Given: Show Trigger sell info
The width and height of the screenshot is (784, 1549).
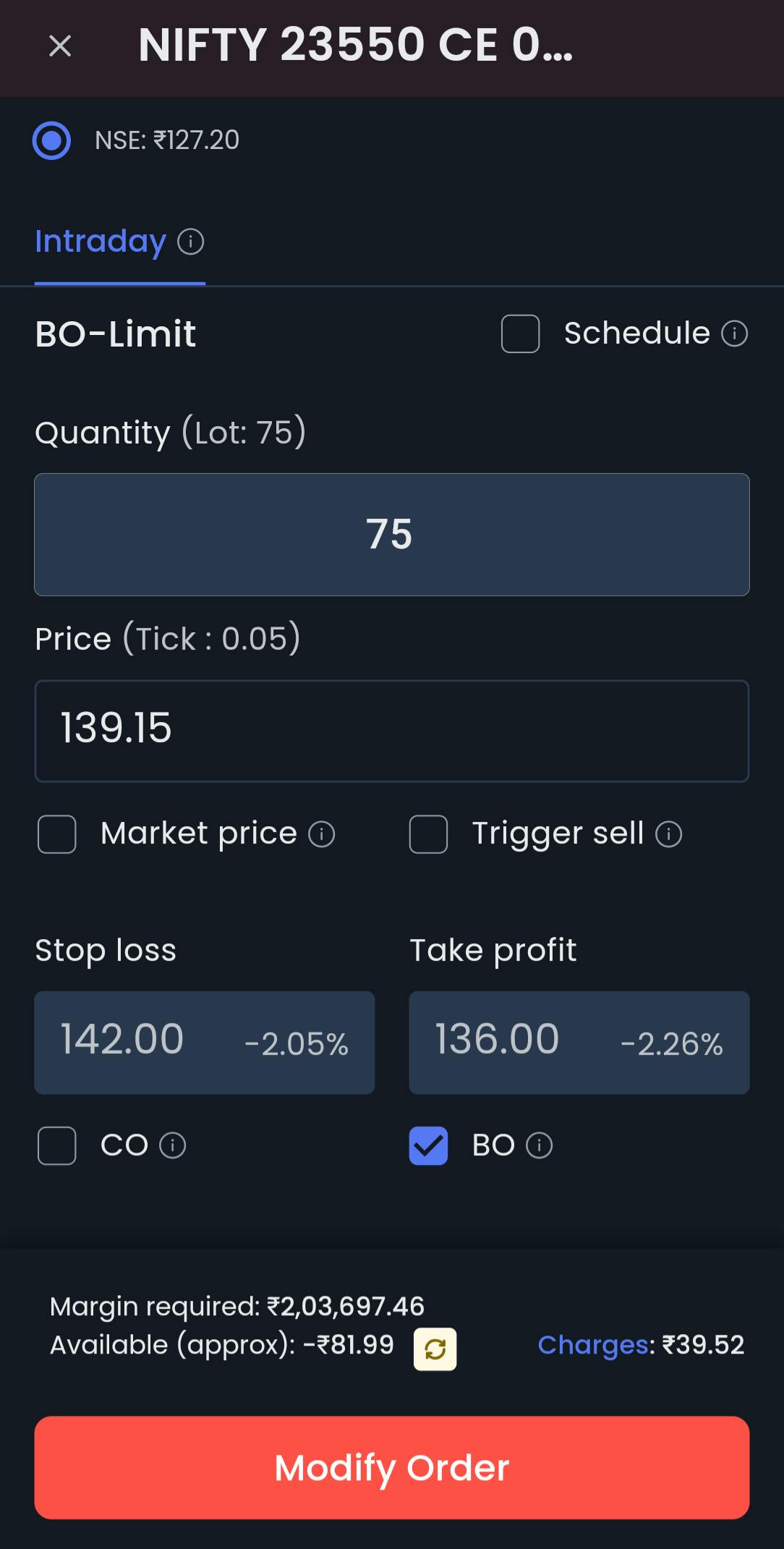Looking at the screenshot, I should (x=669, y=834).
